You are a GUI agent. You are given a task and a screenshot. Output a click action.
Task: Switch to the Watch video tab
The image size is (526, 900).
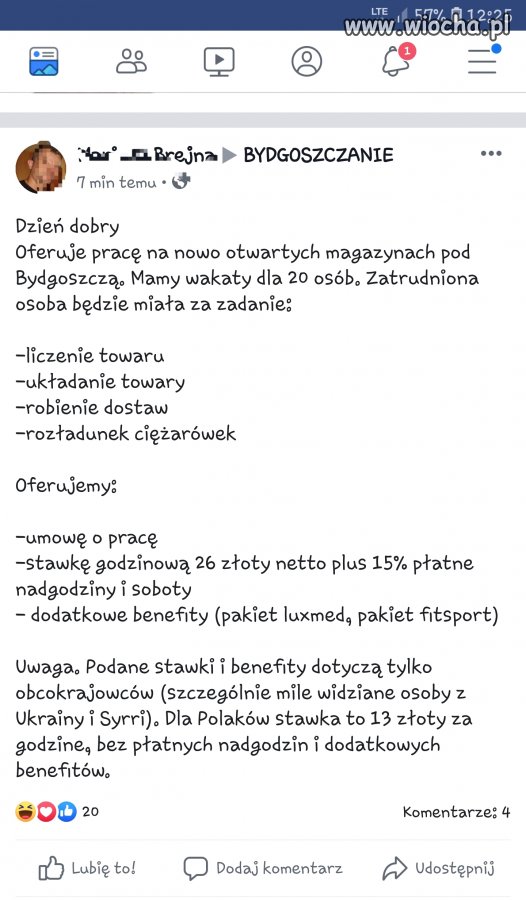click(219, 61)
